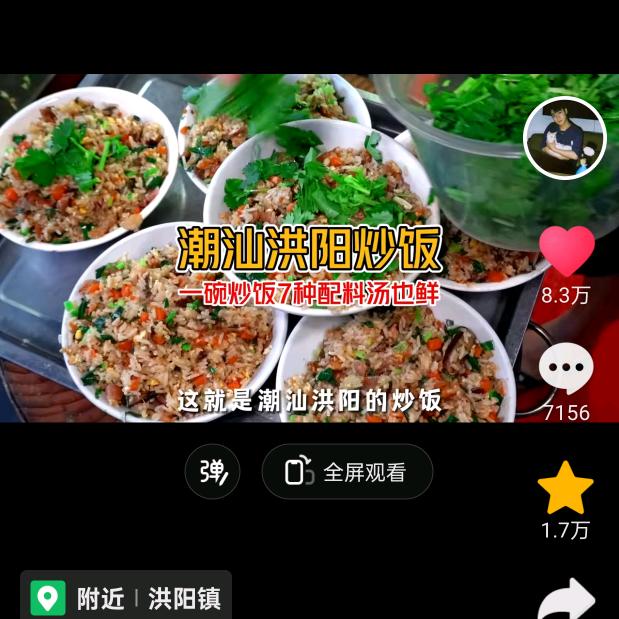The height and width of the screenshot is (619, 619).
Task: Open the video creator's profile avatar
Action: pos(565,138)
